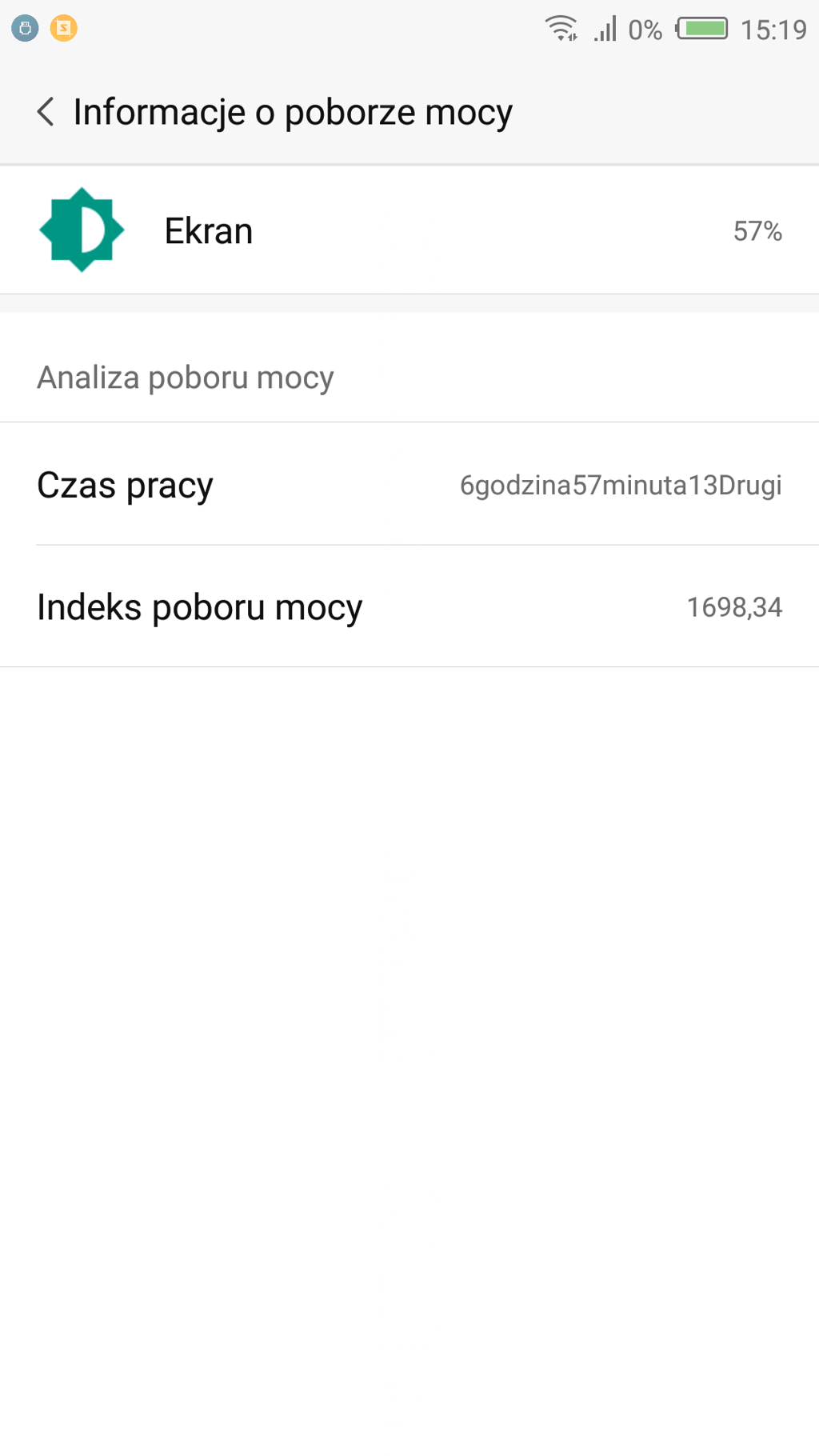819x1456 pixels.
Task: Go back from Informacje o poborze mocy
Action: 46,112
